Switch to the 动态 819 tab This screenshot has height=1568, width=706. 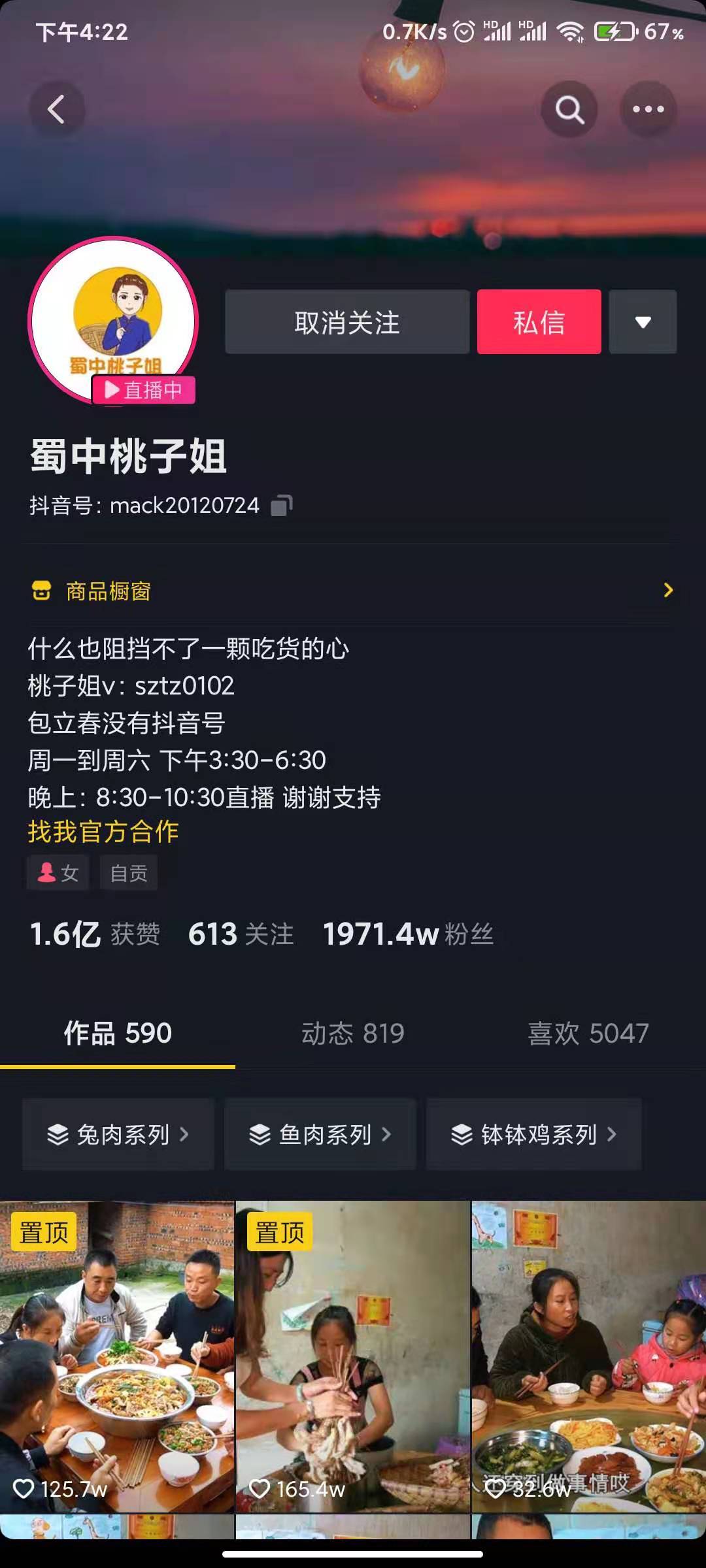[353, 1033]
